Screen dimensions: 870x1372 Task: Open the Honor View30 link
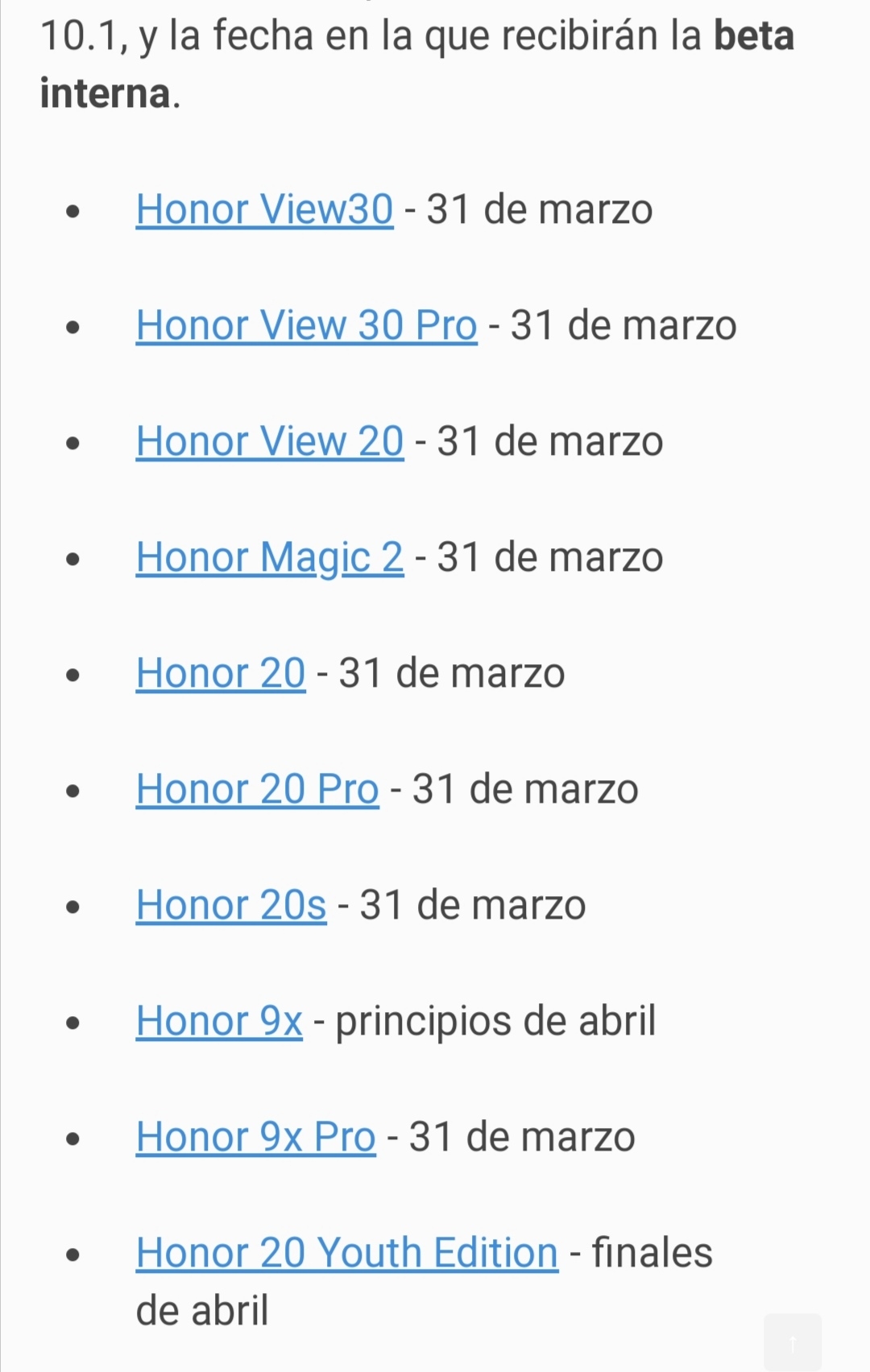click(264, 209)
